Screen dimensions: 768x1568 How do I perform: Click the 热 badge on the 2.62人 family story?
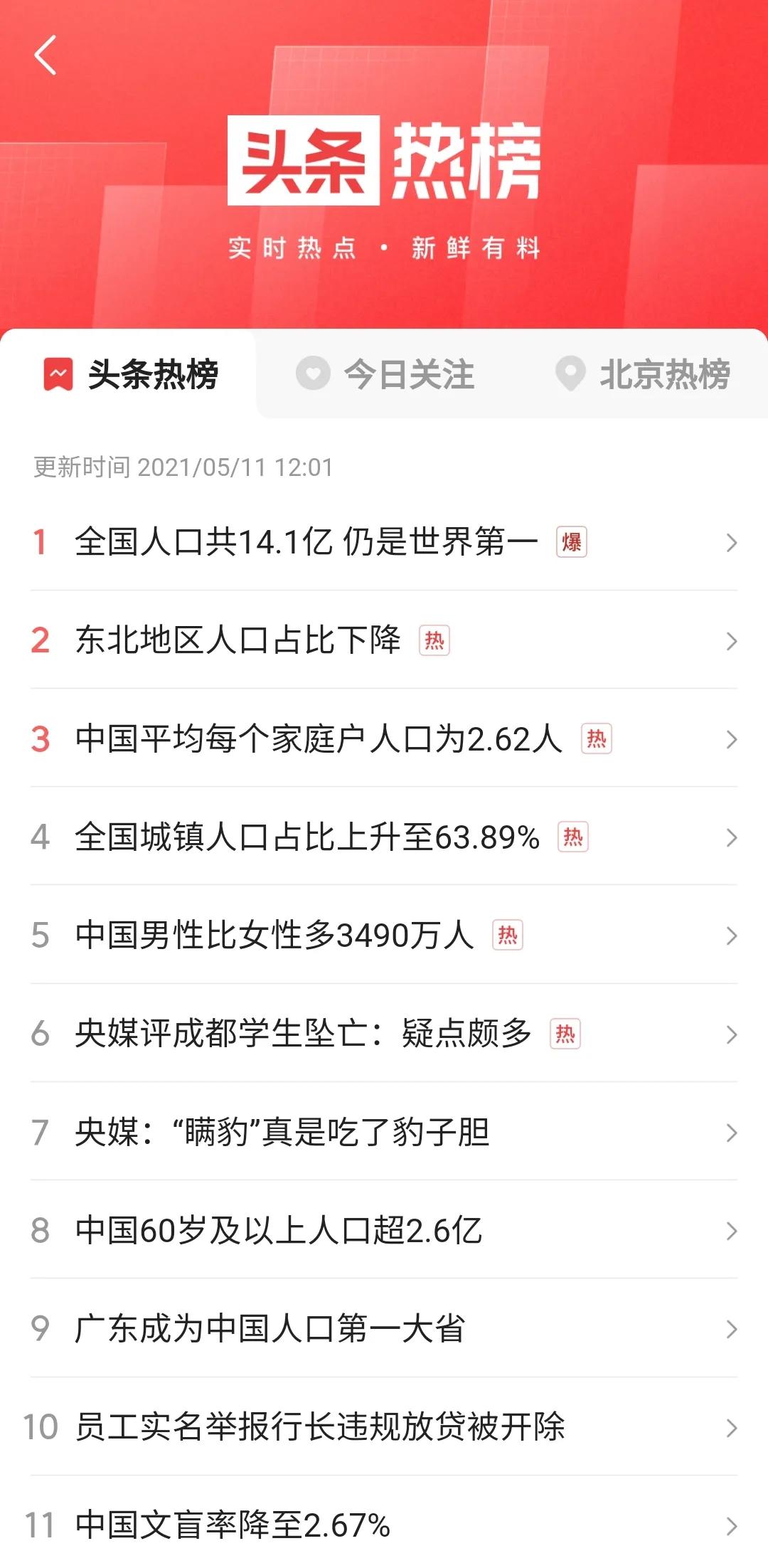(597, 741)
